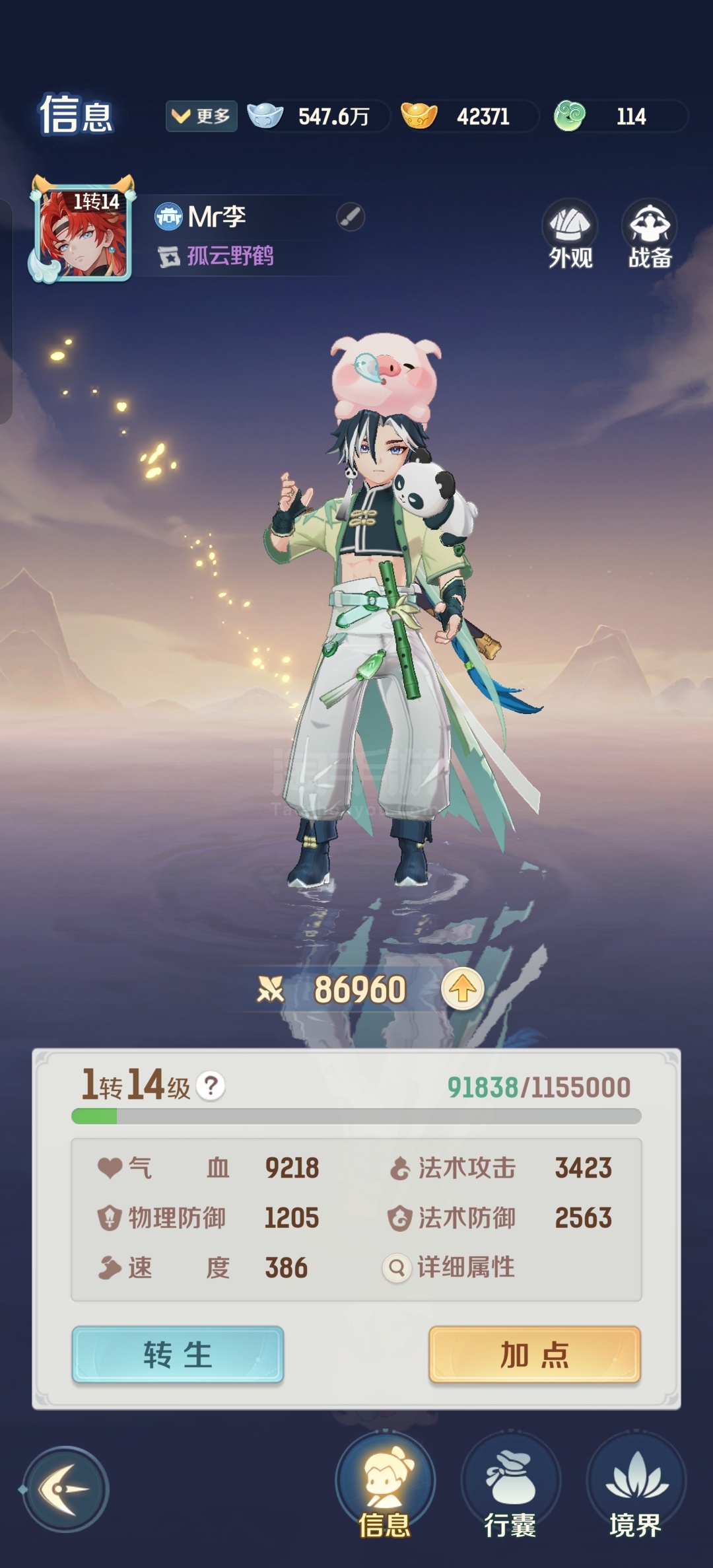The height and width of the screenshot is (1568, 713).
Task: Tap the 转生 rebirth button
Action: [x=178, y=1355]
